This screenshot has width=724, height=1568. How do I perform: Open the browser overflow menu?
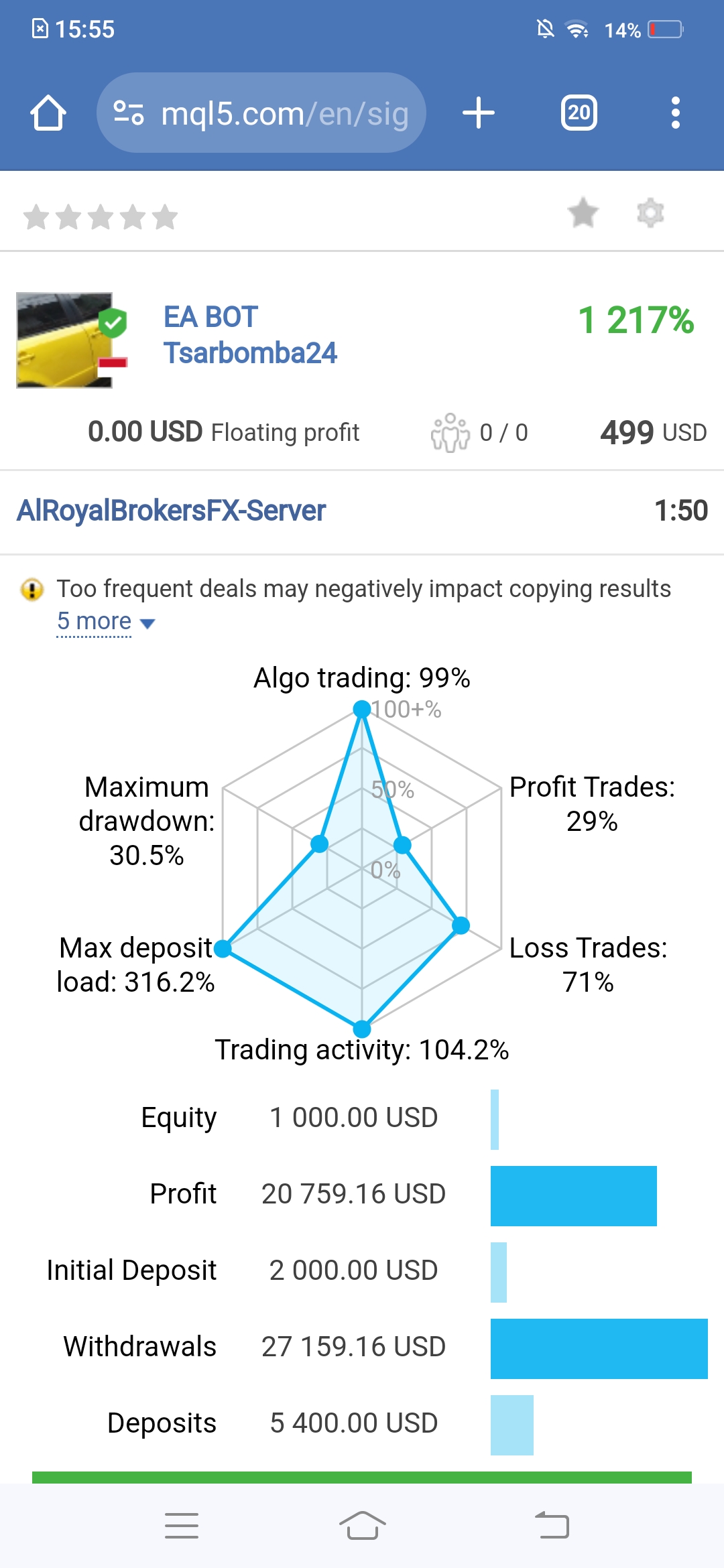(676, 113)
